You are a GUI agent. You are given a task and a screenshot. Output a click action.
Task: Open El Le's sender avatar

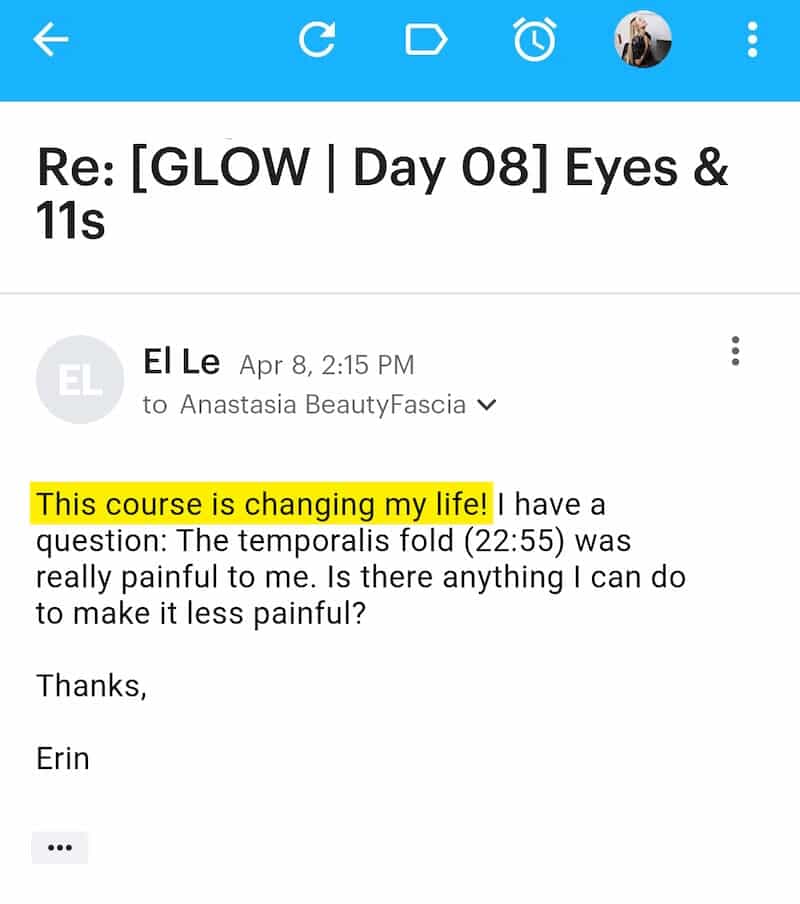[x=79, y=379]
